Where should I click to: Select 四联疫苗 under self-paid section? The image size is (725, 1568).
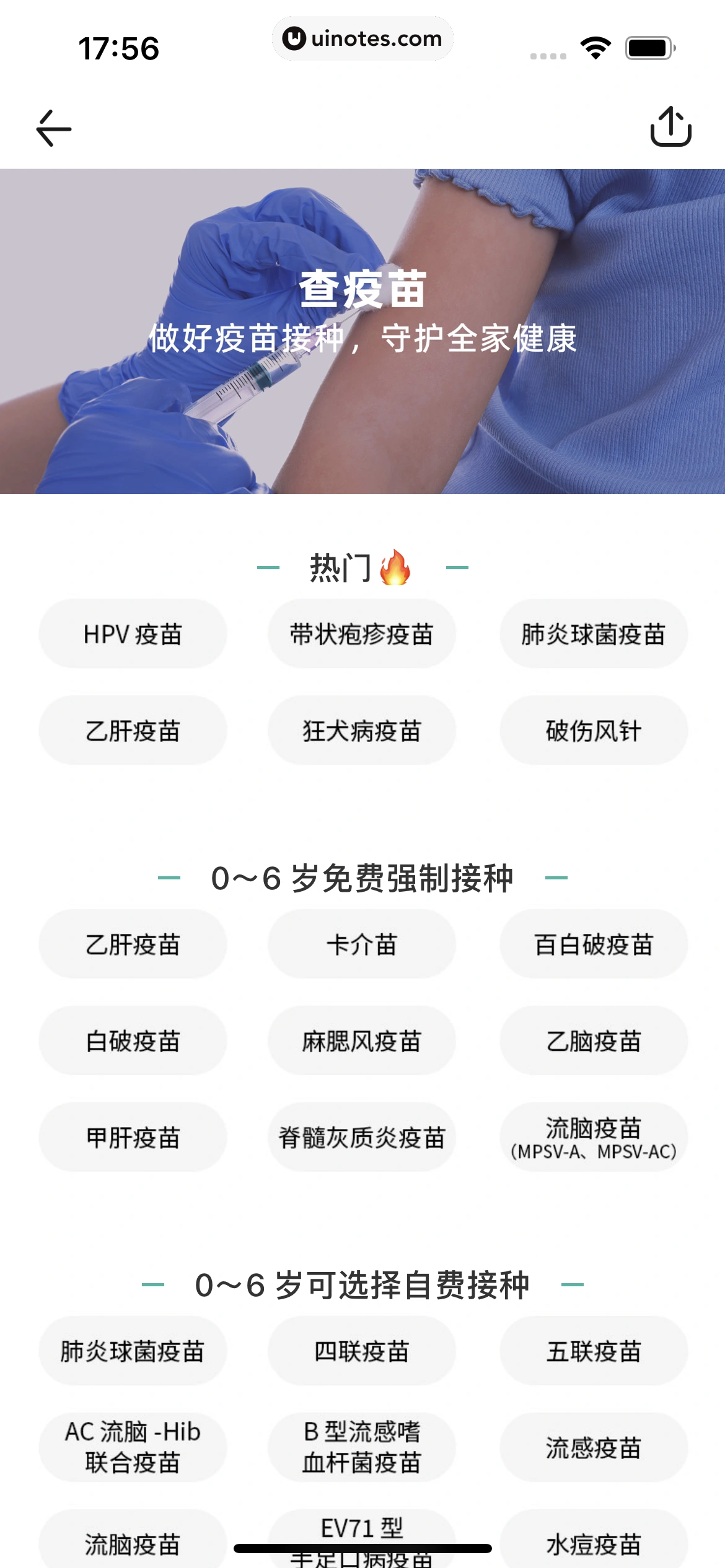point(361,1350)
